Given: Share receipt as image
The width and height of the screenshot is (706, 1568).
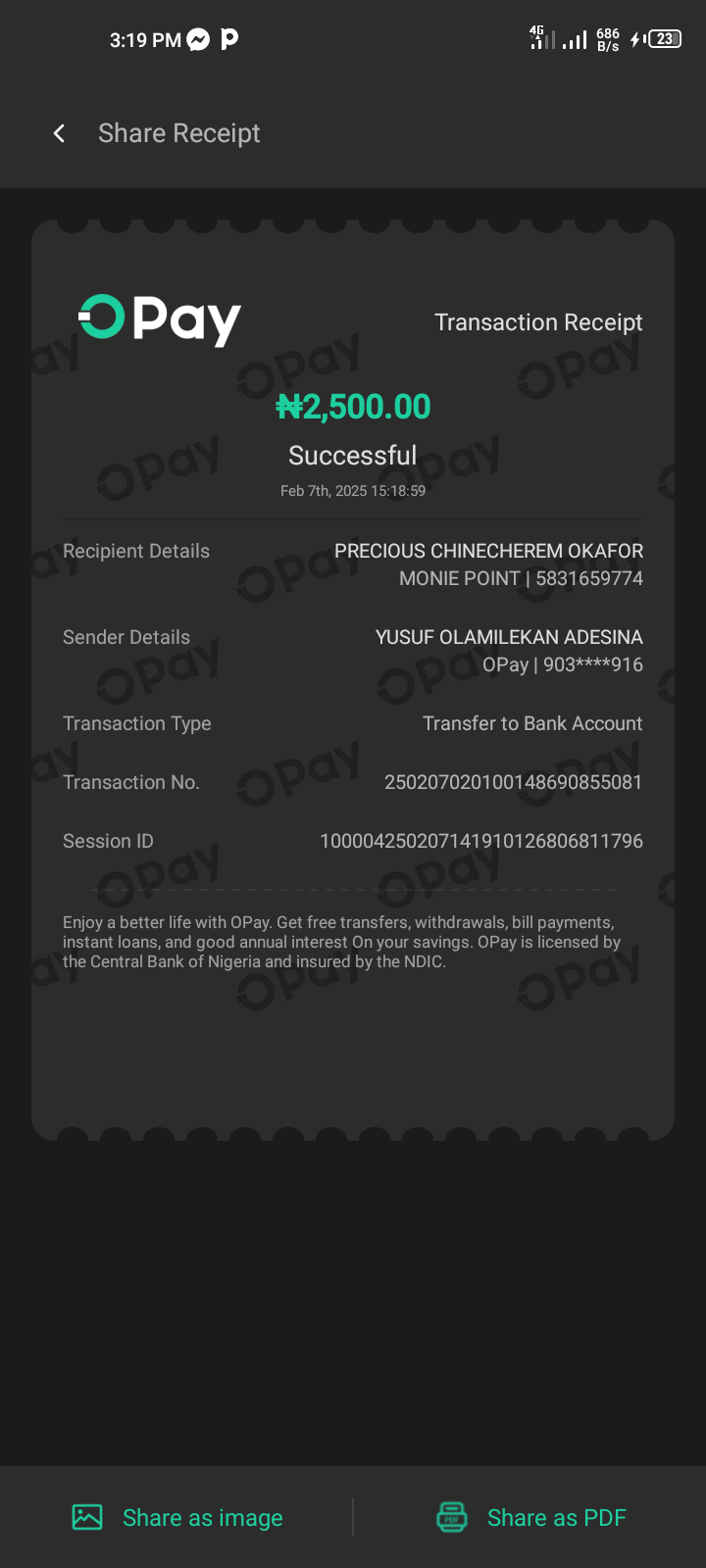Looking at the screenshot, I should pyautogui.click(x=178, y=1517).
